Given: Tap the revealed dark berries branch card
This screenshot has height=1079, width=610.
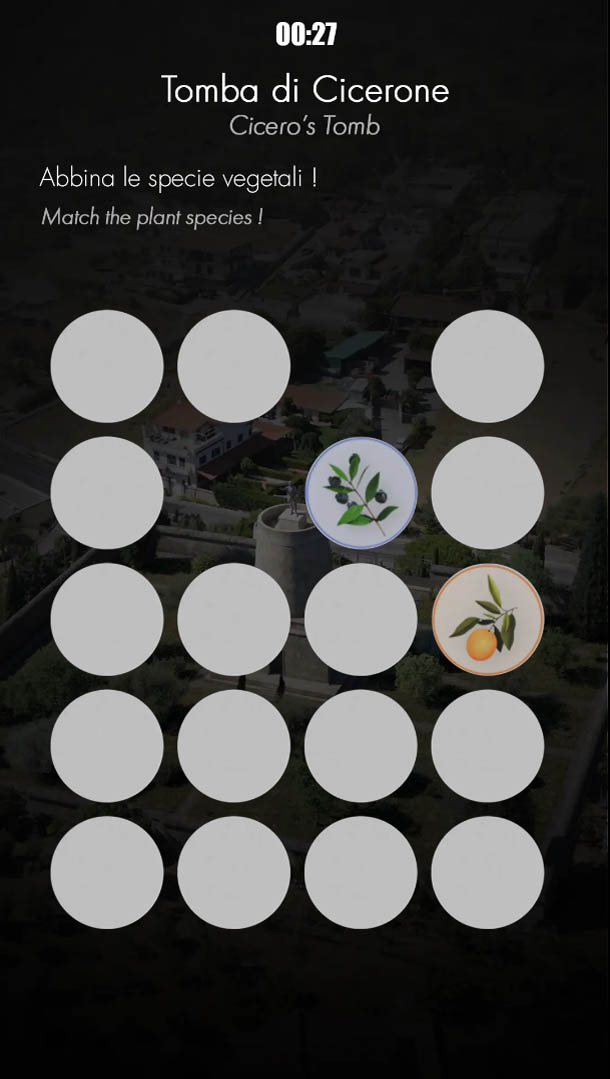Looking at the screenshot, I should pos(361,493).
